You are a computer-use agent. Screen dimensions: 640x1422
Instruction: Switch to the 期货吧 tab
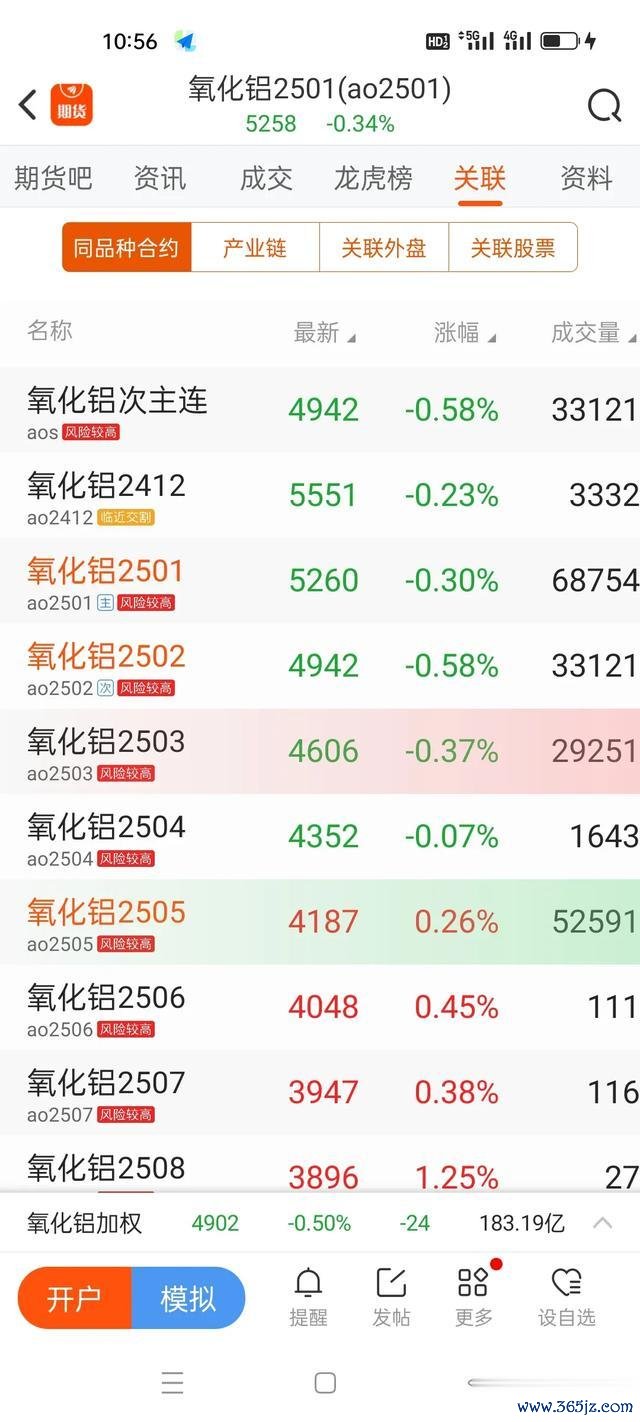tap(53, 178)
